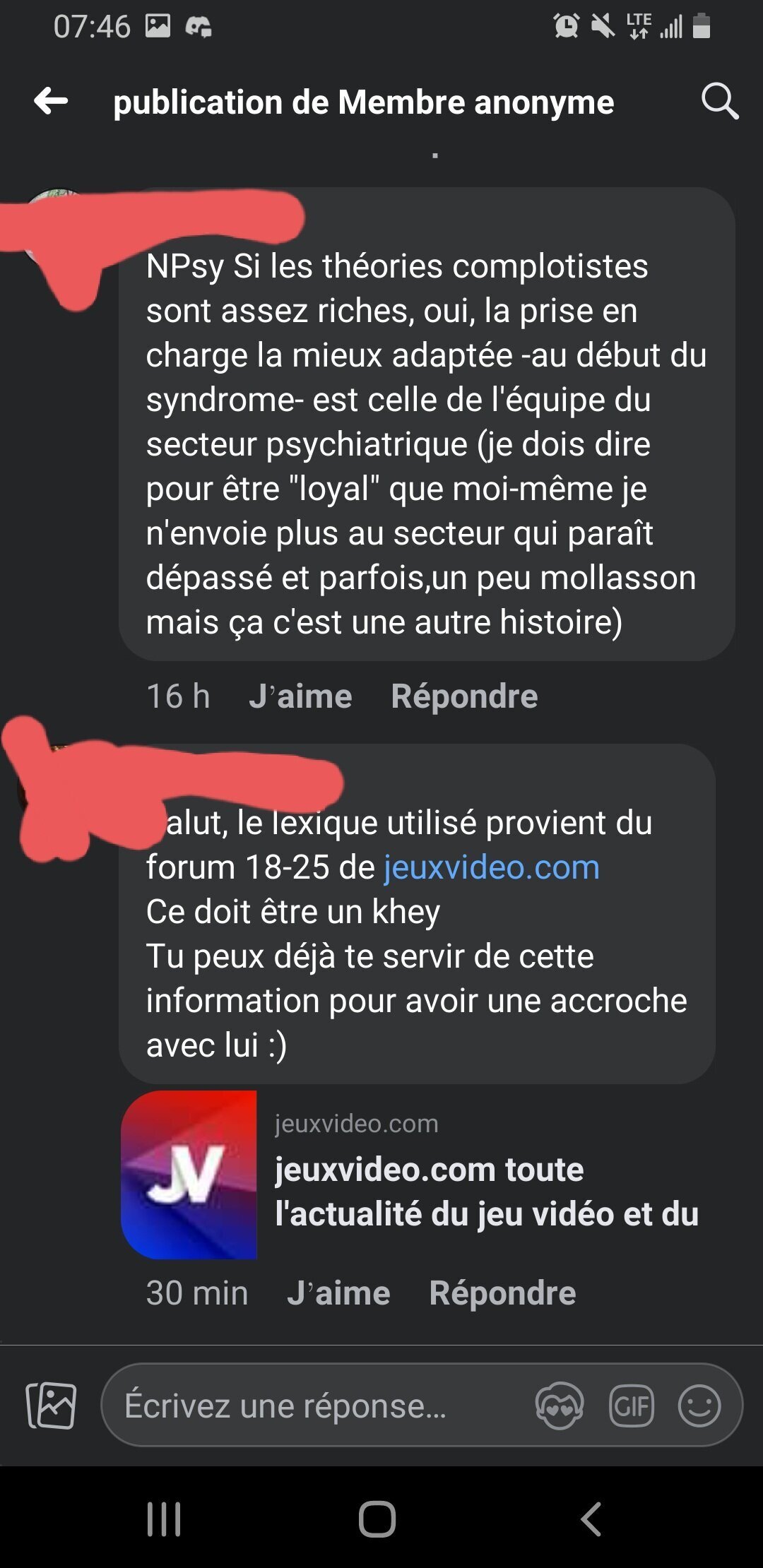Open the GIF picker
Viewport: 763px width, 1568px height.
click(631, 1406)
